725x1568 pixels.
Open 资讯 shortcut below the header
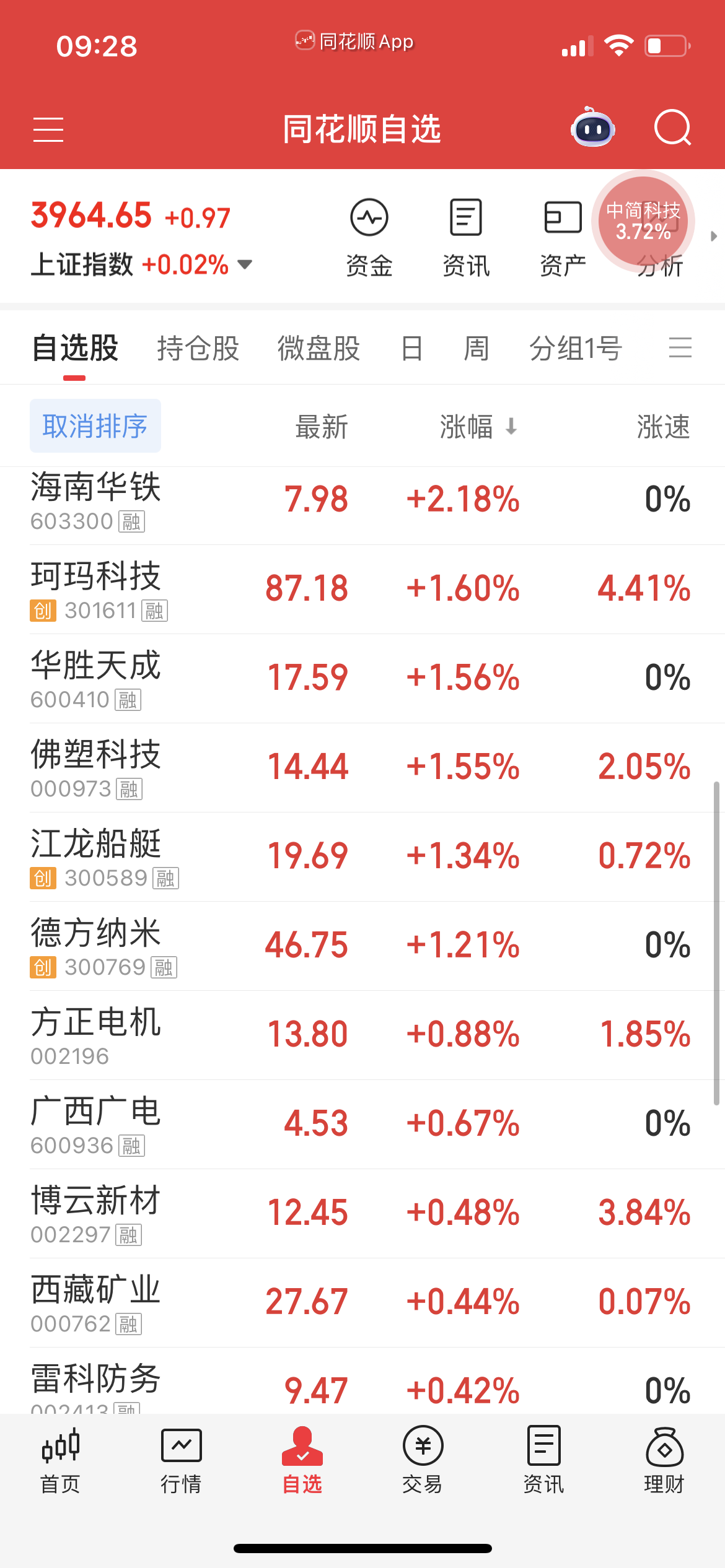click(466, 237)
